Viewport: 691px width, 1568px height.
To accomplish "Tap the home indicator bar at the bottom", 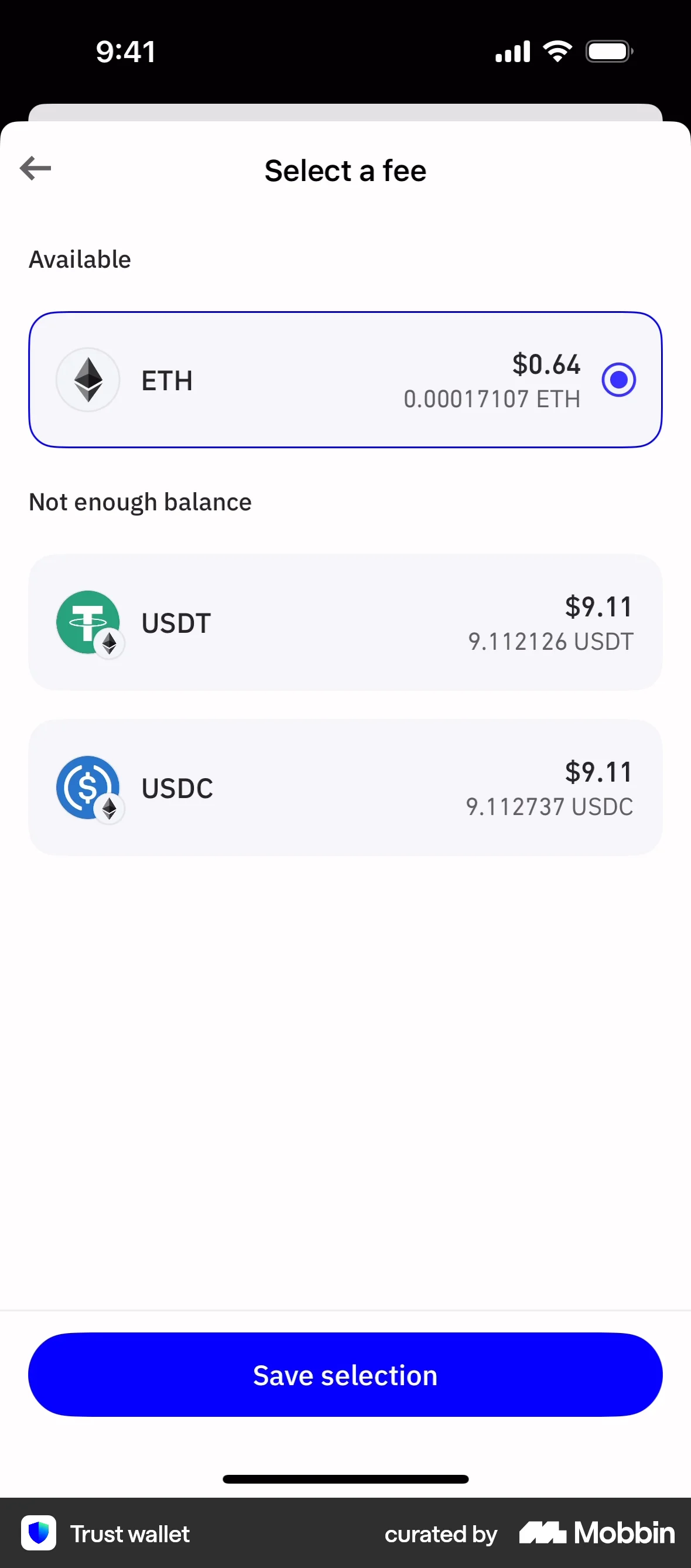I will tap(345, 1480).
